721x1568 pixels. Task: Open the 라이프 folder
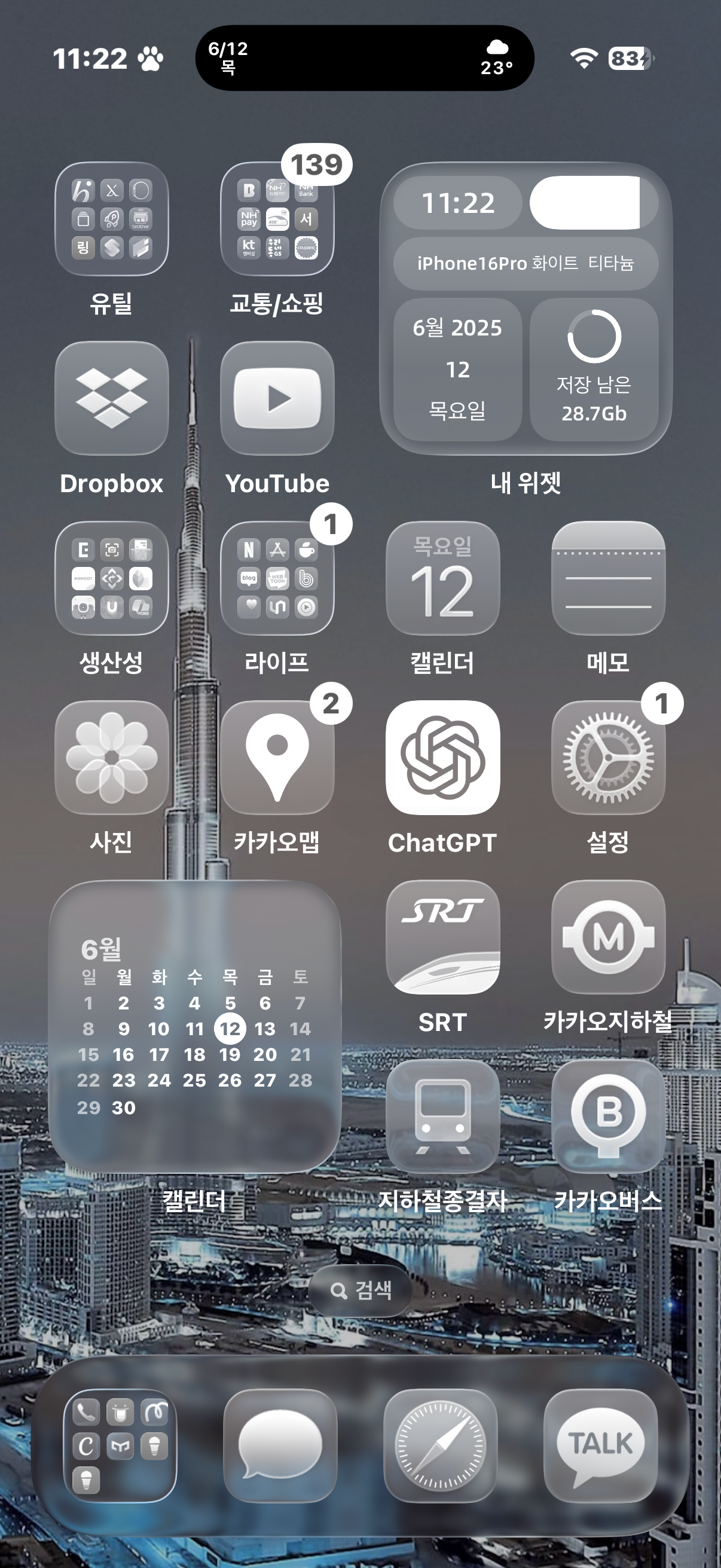coord(277,578)
